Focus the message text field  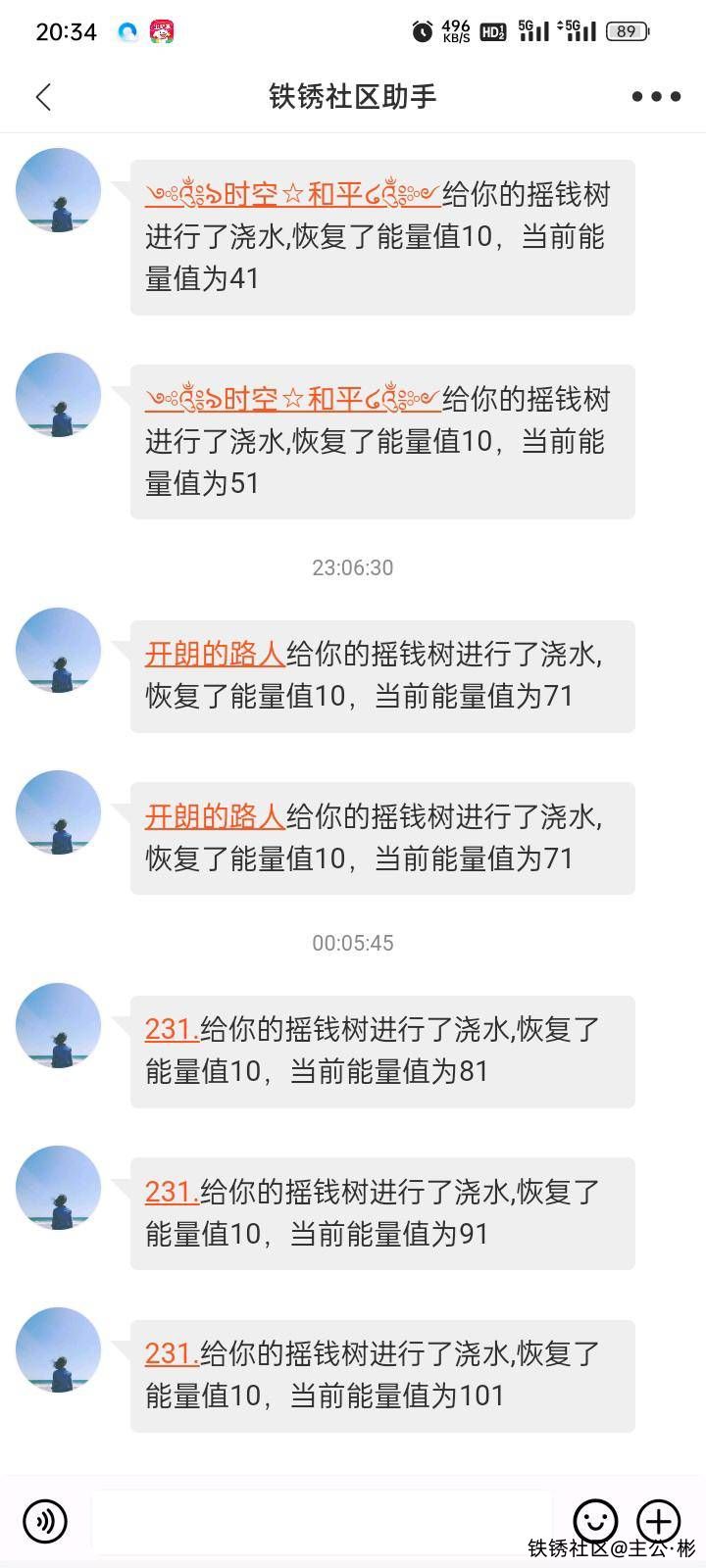[322, 1521]
